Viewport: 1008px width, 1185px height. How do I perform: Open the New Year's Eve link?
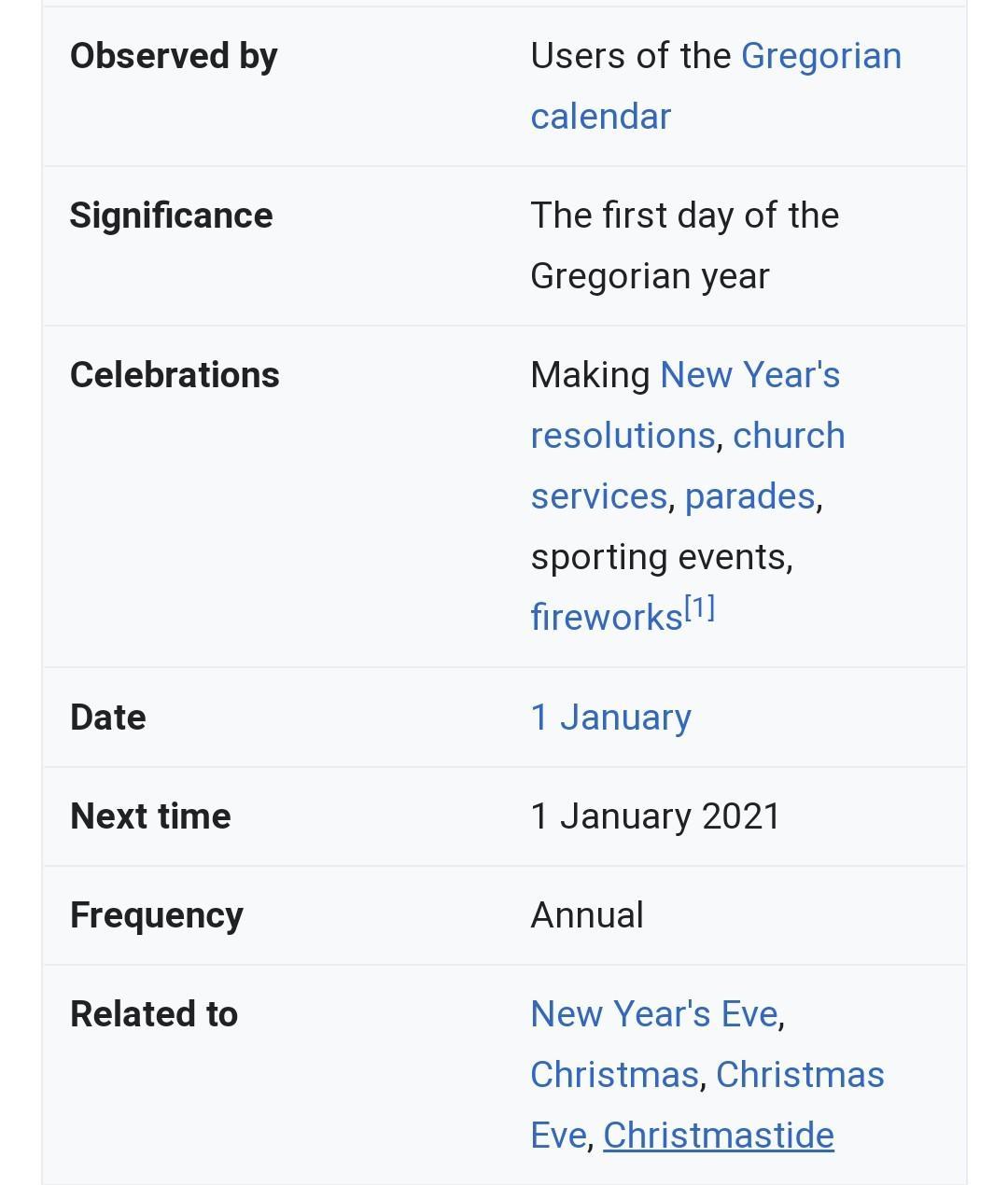point(654,1014)
